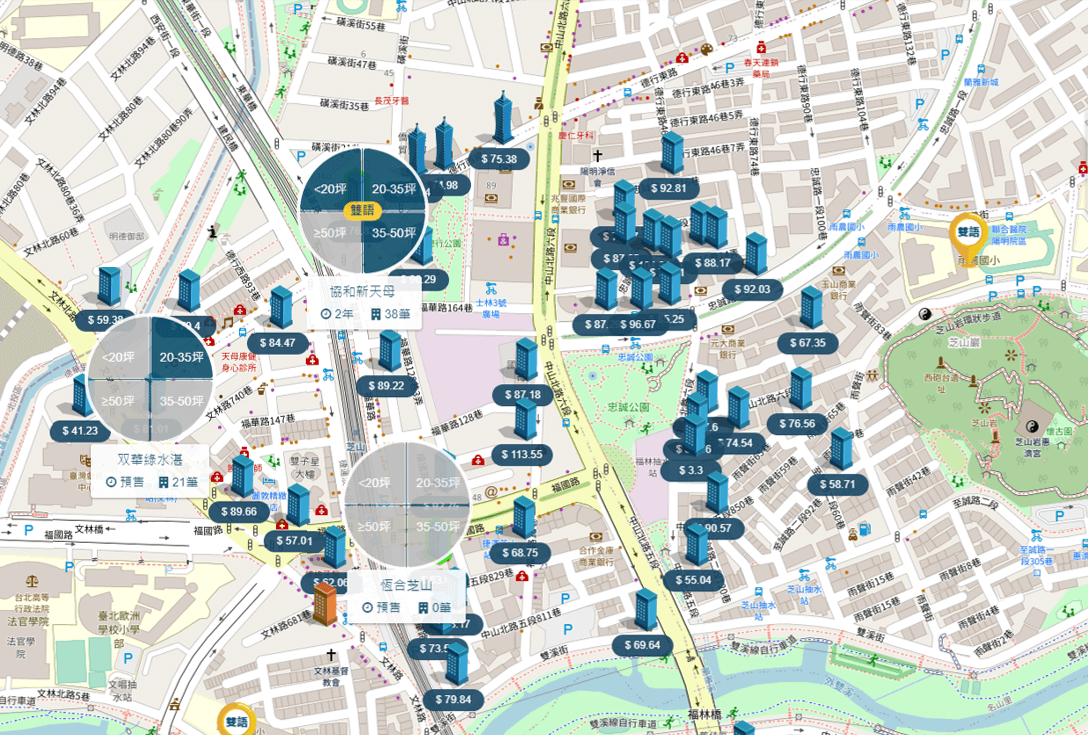Open the 双華綠水灣 info card
1088x735 pixels.
pos(150,471)
